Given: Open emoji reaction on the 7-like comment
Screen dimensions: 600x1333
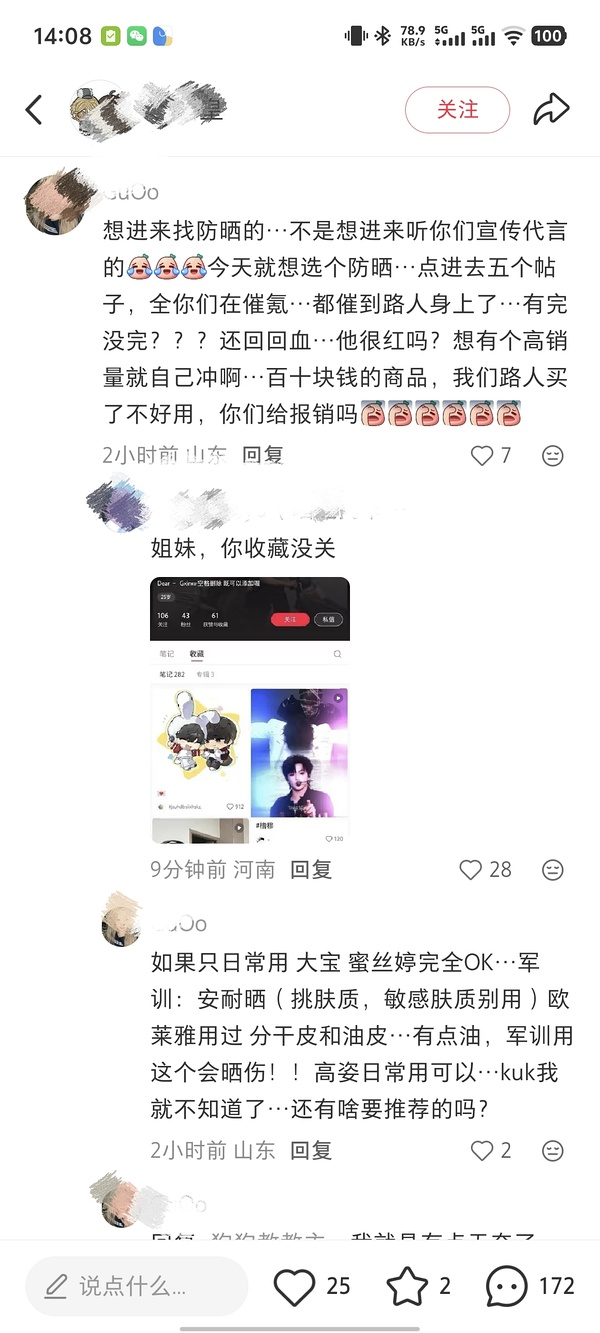Looking at the screenshot, I should [x=552, y=456].
